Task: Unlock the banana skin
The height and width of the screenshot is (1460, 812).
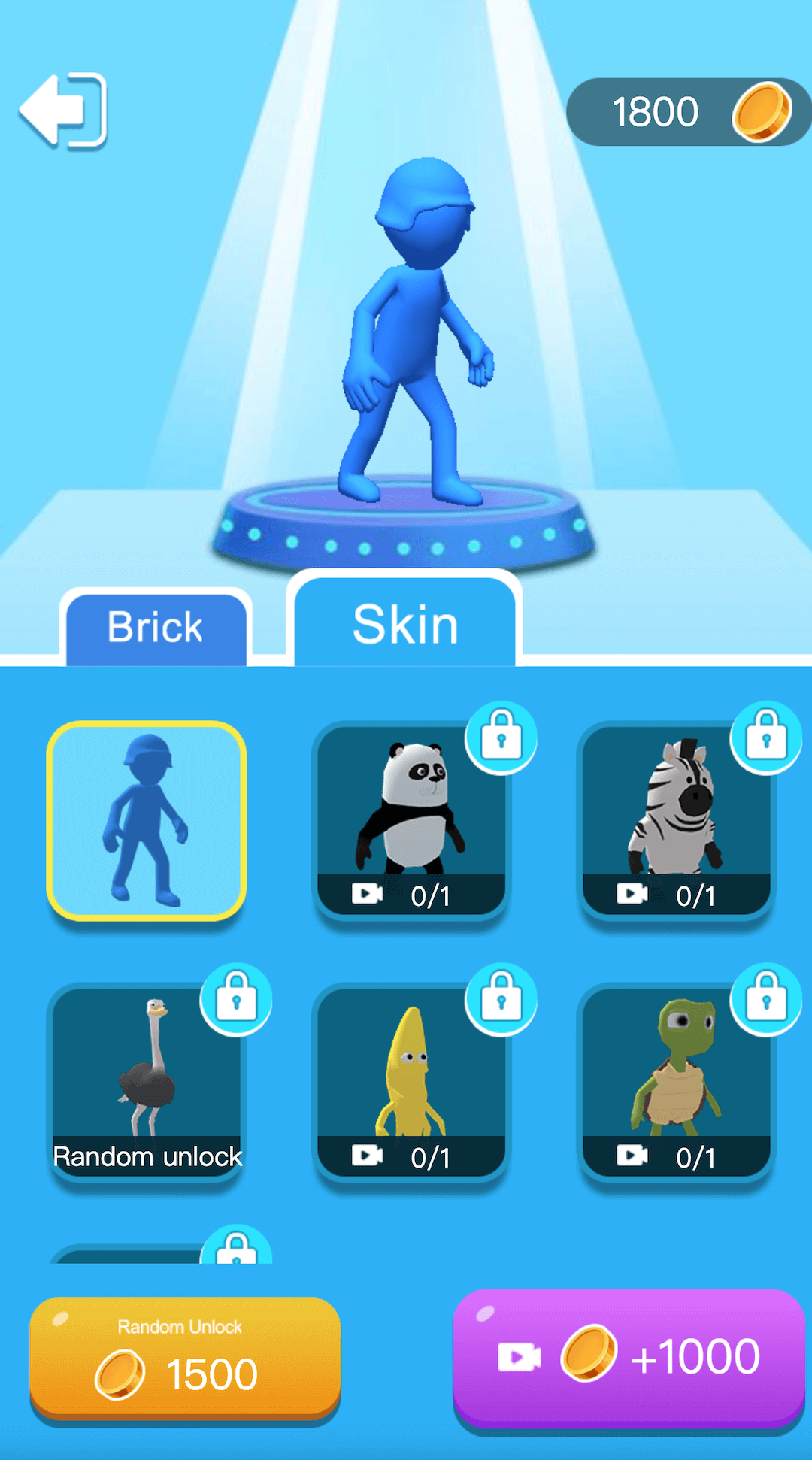Action: pyautogui.click(x=411, y=1083)
